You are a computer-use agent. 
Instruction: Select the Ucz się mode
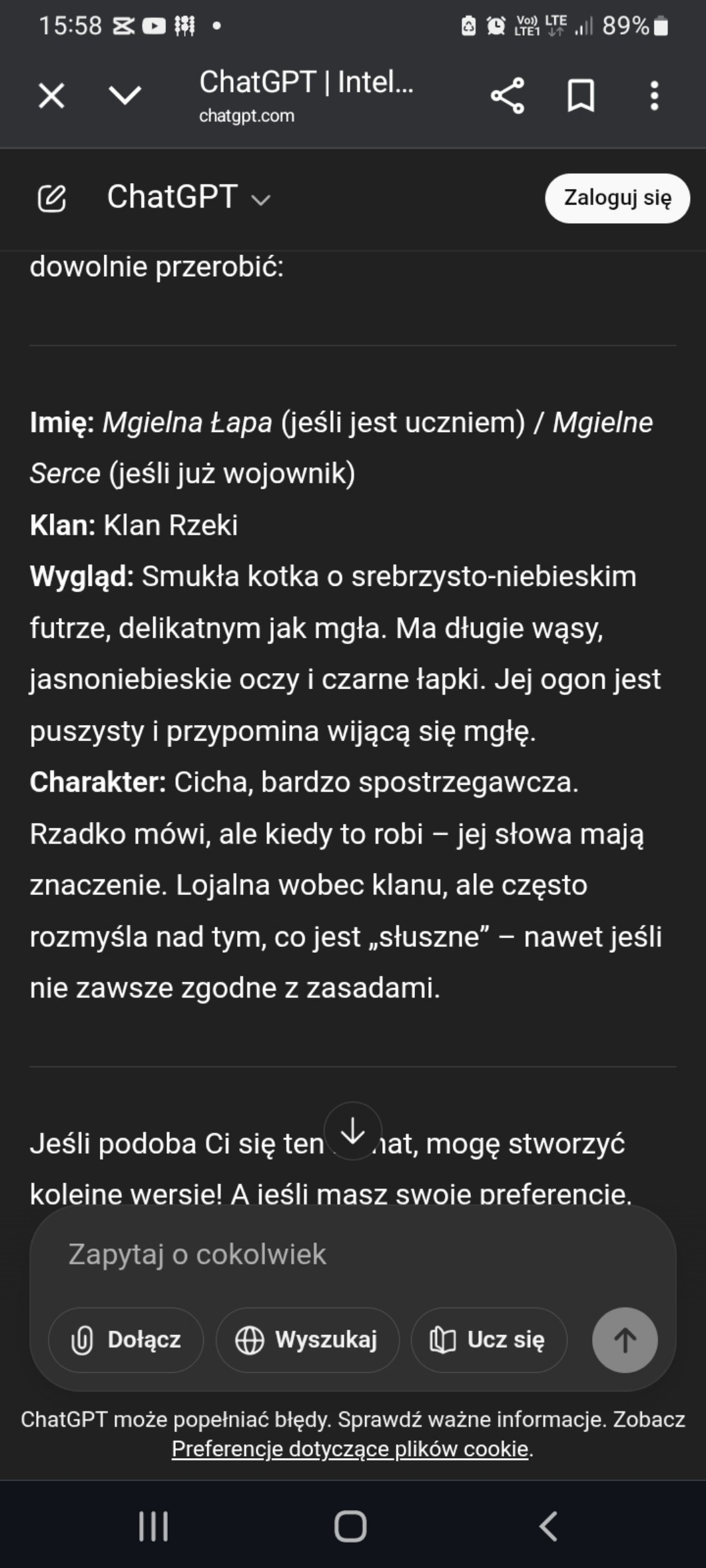(489, 1340)
